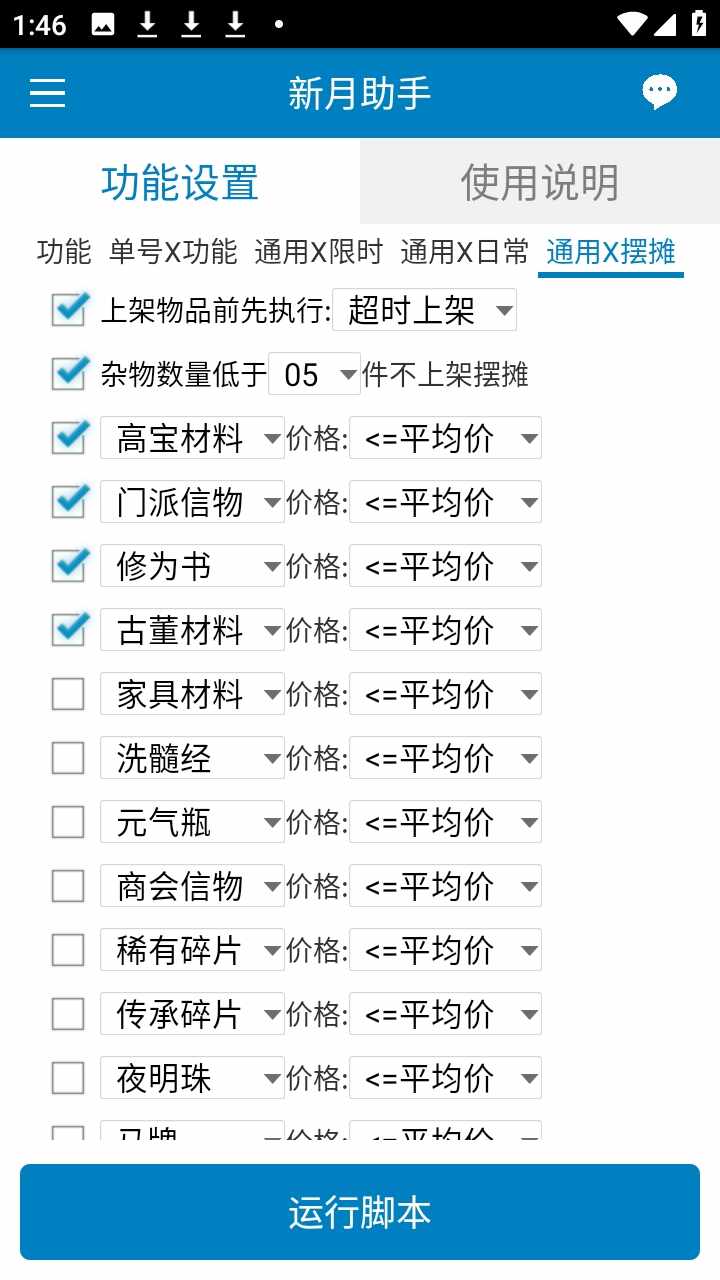Check the 洗髓经 row checkbox
720x1280 pixels.
pyautogui.click(x=68, y=758)
